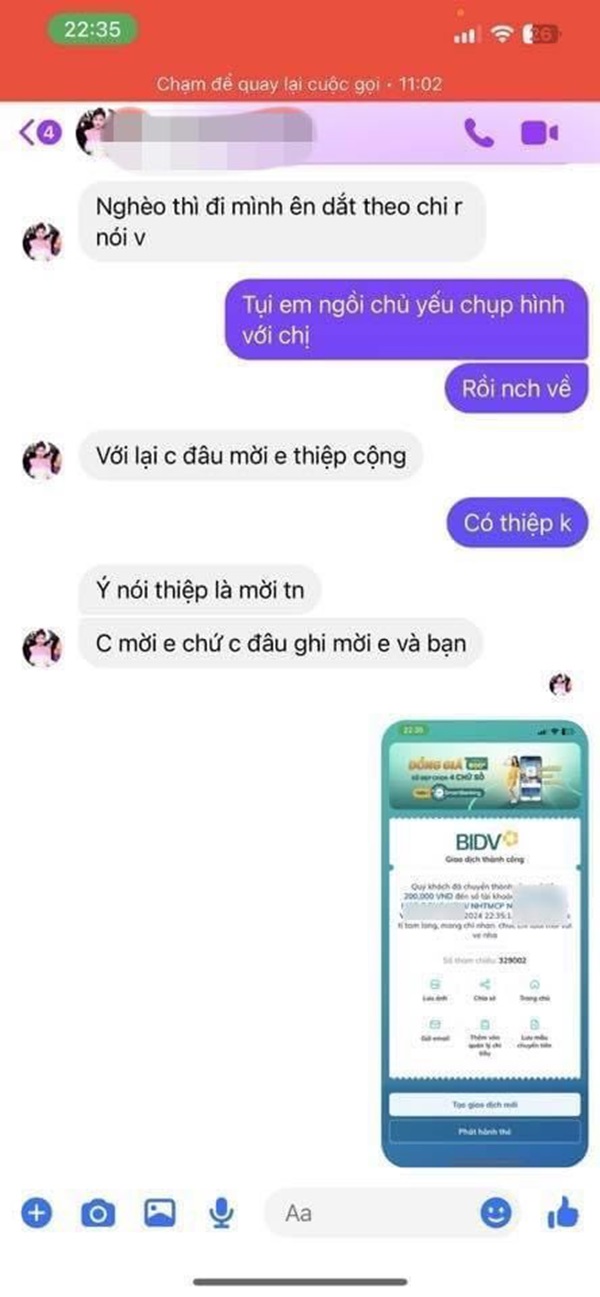This screenshot has height=1297, width=600.
Task: Return to the ongoing call banner
Action: coord(299,85)
